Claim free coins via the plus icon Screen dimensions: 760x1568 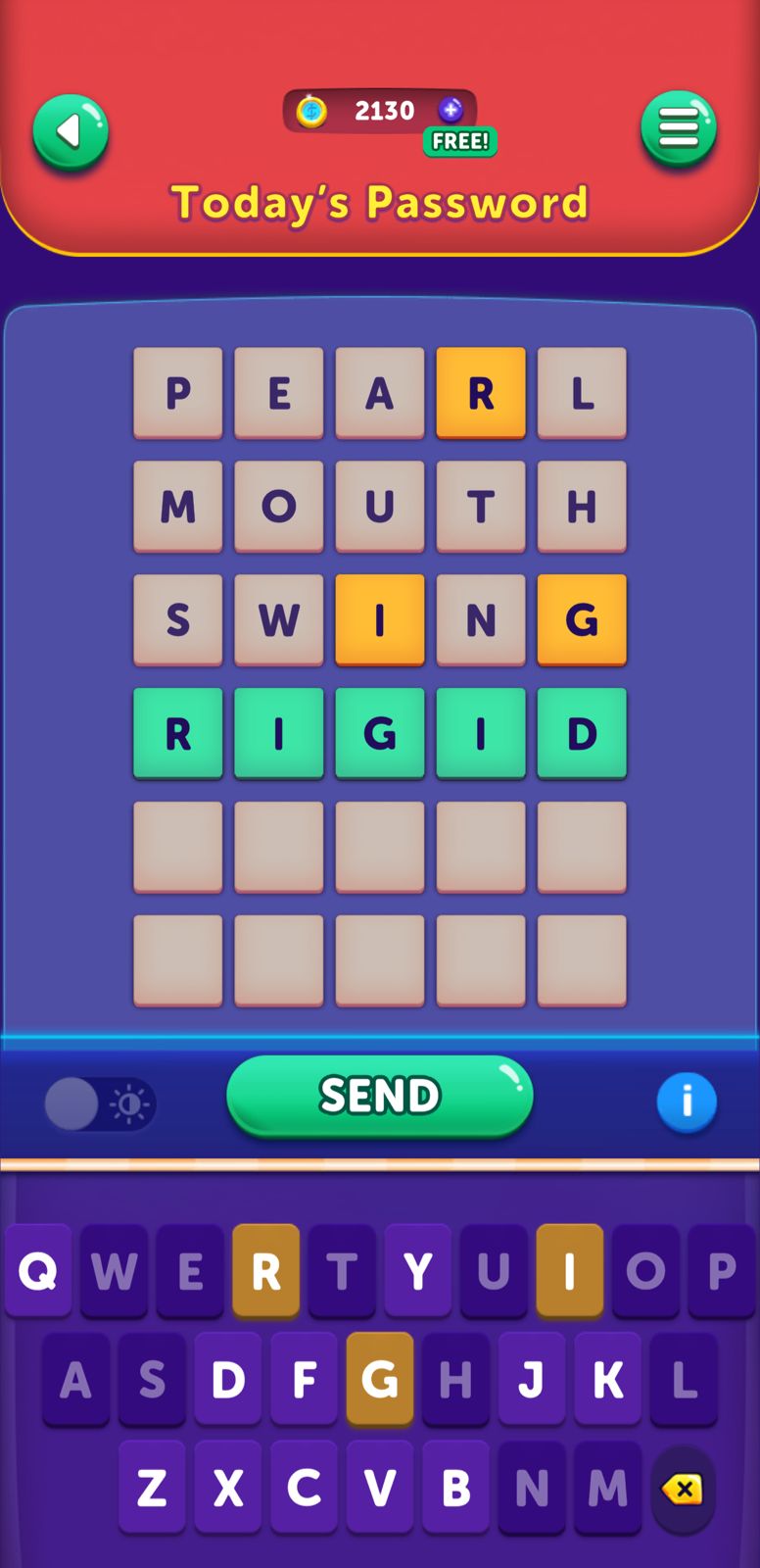click(451, 110)
